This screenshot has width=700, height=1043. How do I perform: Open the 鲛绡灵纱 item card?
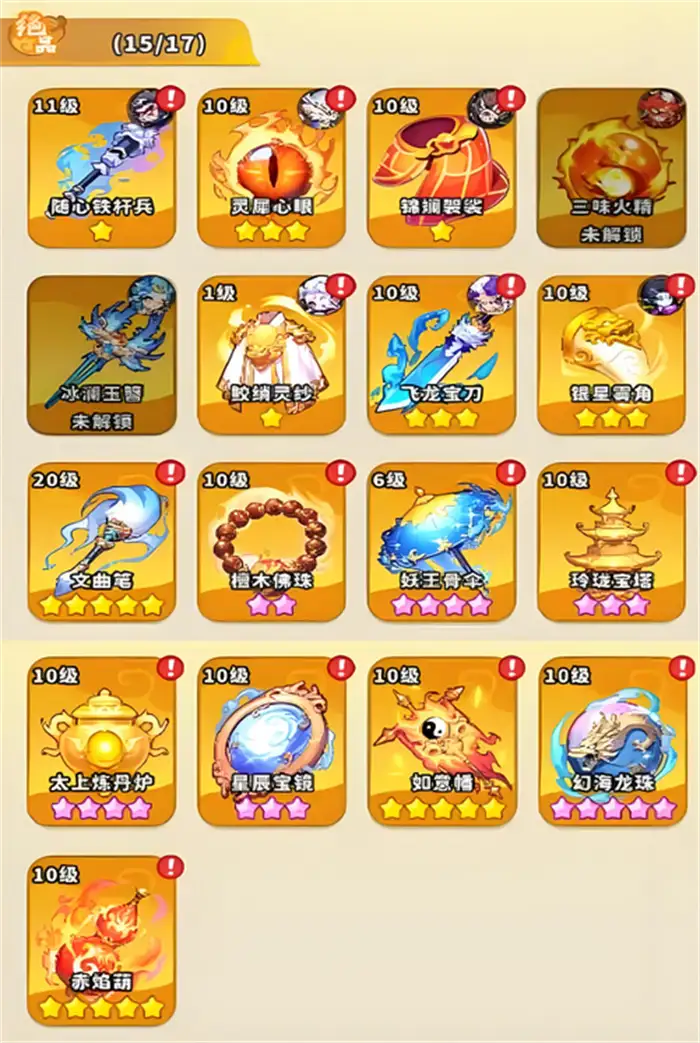271,354
